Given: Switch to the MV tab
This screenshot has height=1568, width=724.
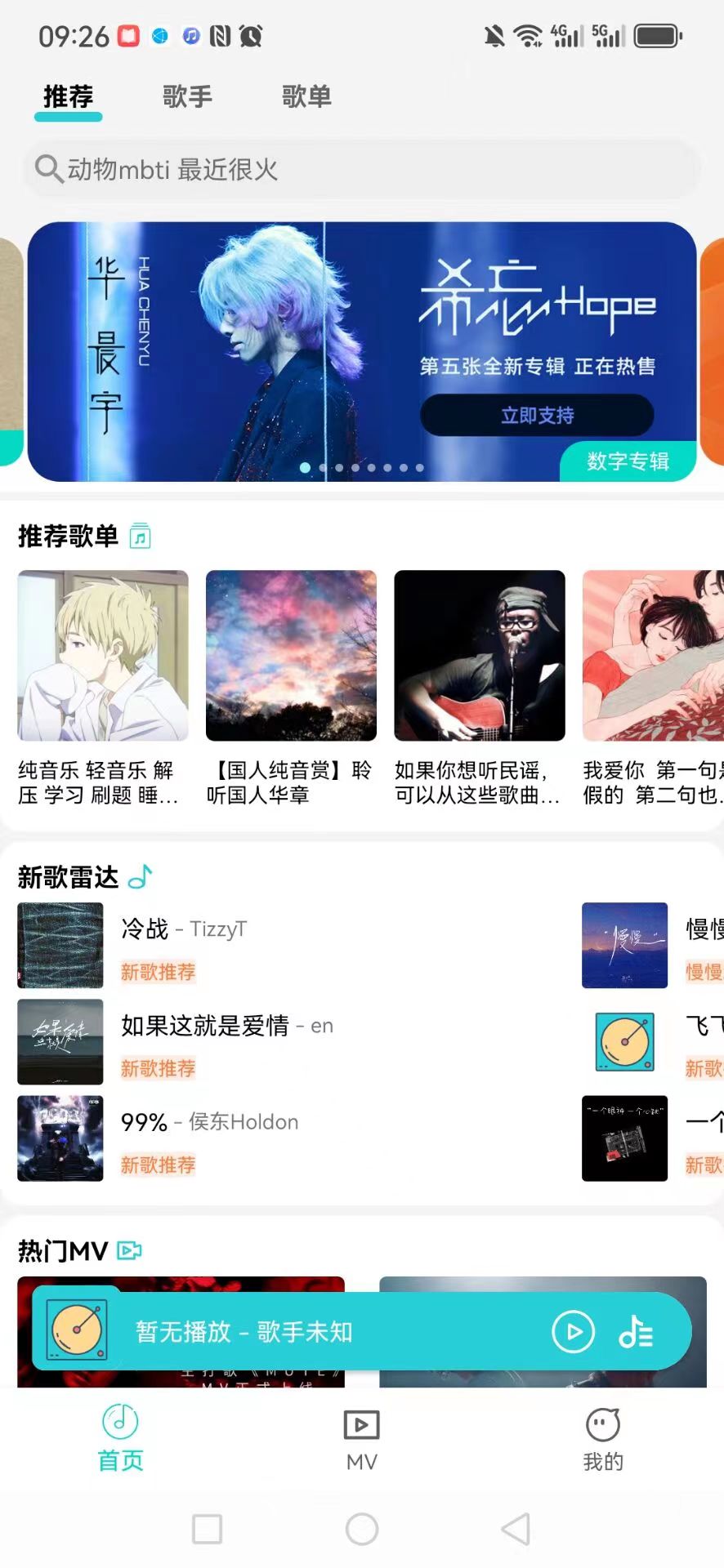Looking at the screenshot, I should 362,1440.
